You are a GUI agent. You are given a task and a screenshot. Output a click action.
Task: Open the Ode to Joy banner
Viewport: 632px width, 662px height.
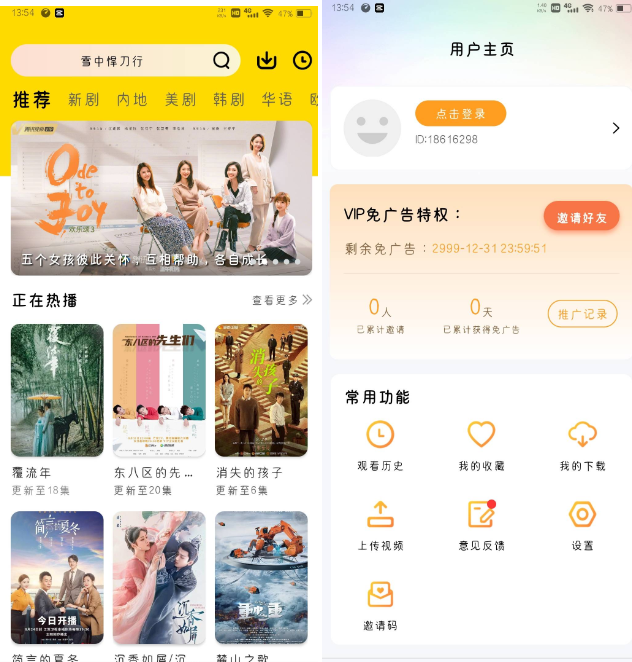click(161, 198)
